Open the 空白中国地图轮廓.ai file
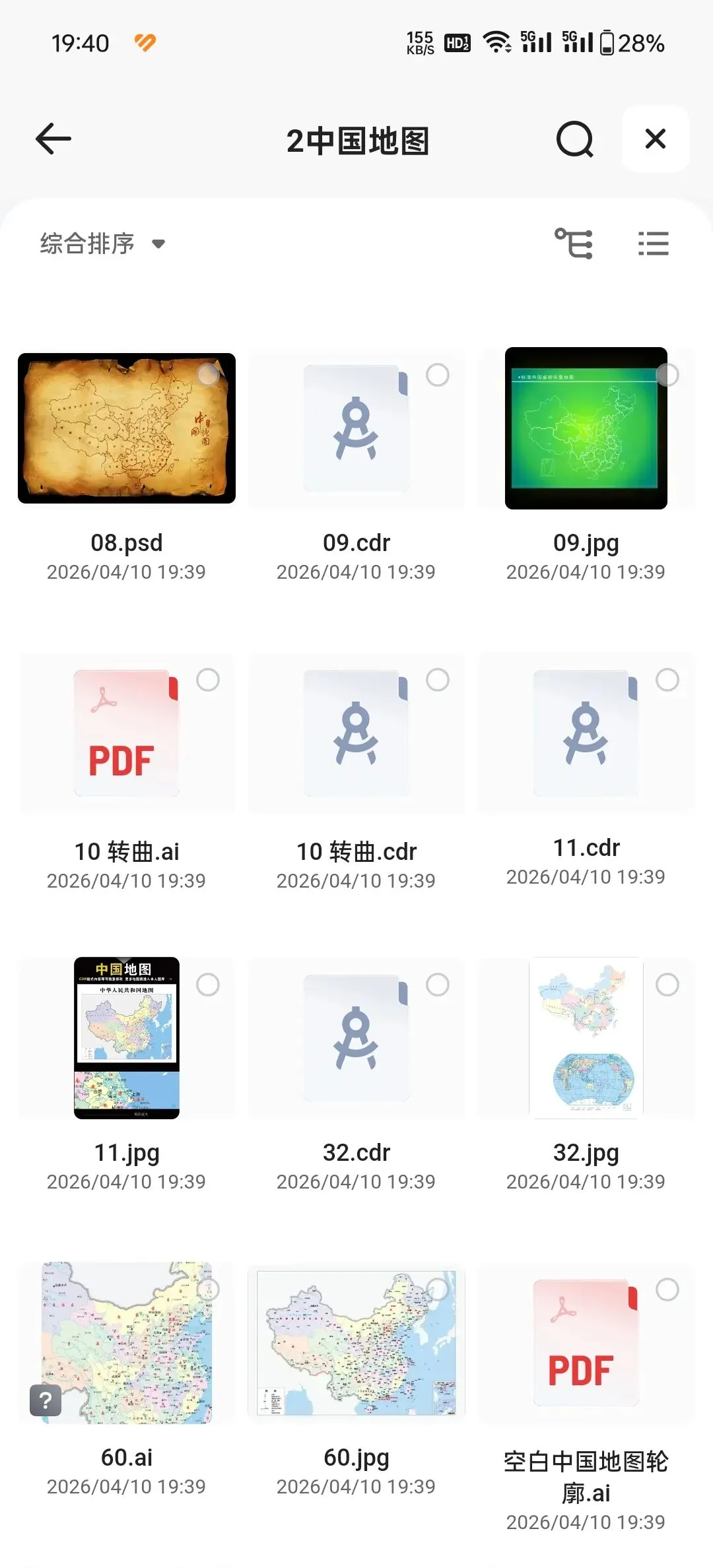The height and width of the screenshot is (1568, 713). tap(586, 1343)
